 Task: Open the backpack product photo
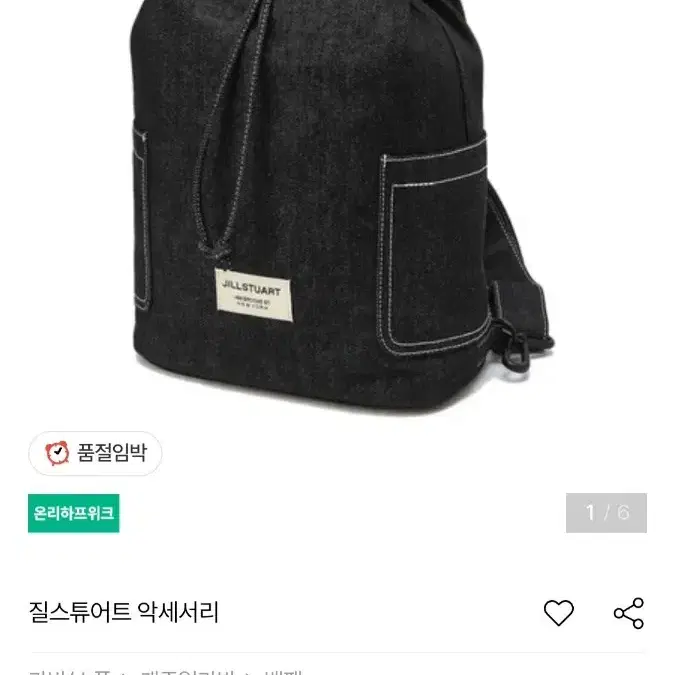tap(338, 207)
